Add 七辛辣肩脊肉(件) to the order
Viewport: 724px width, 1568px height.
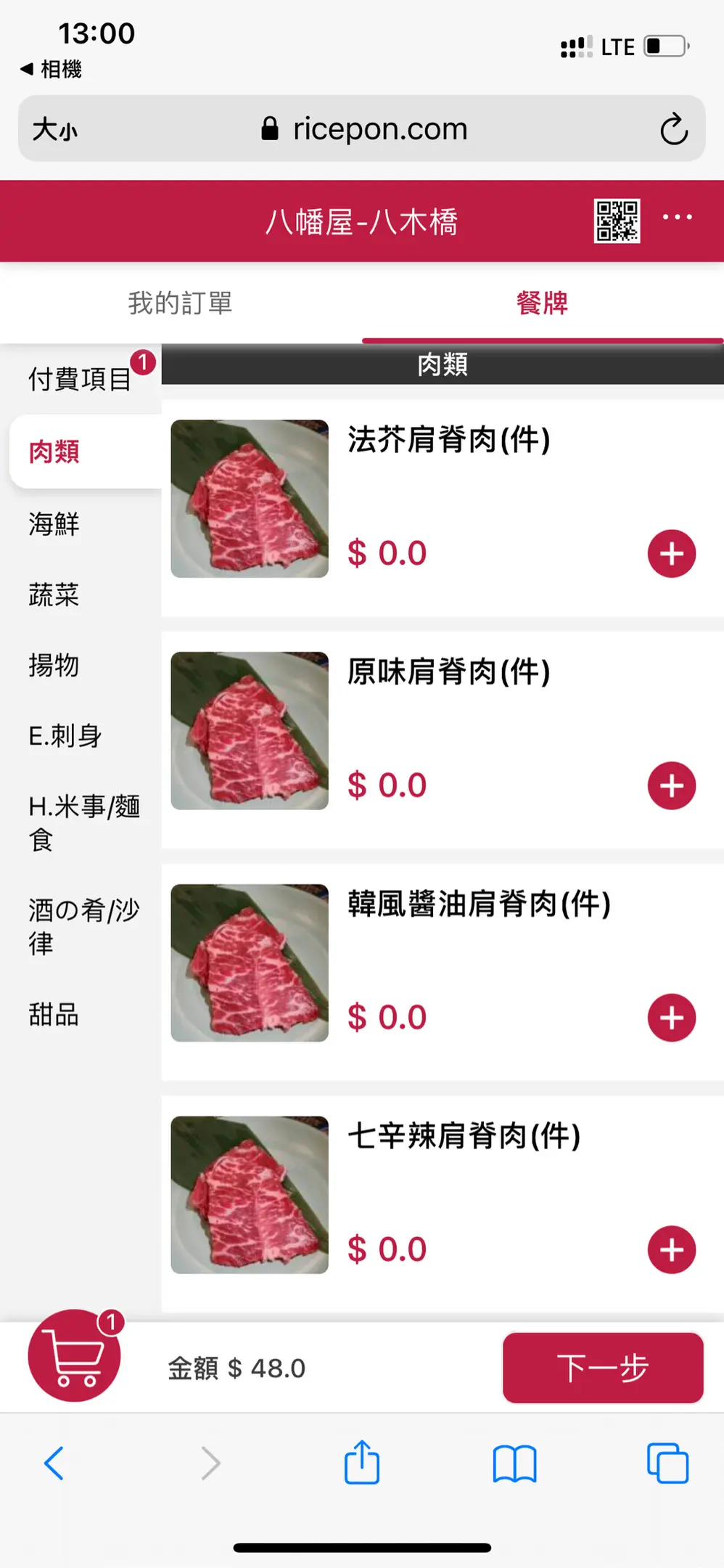(671, 1249)
